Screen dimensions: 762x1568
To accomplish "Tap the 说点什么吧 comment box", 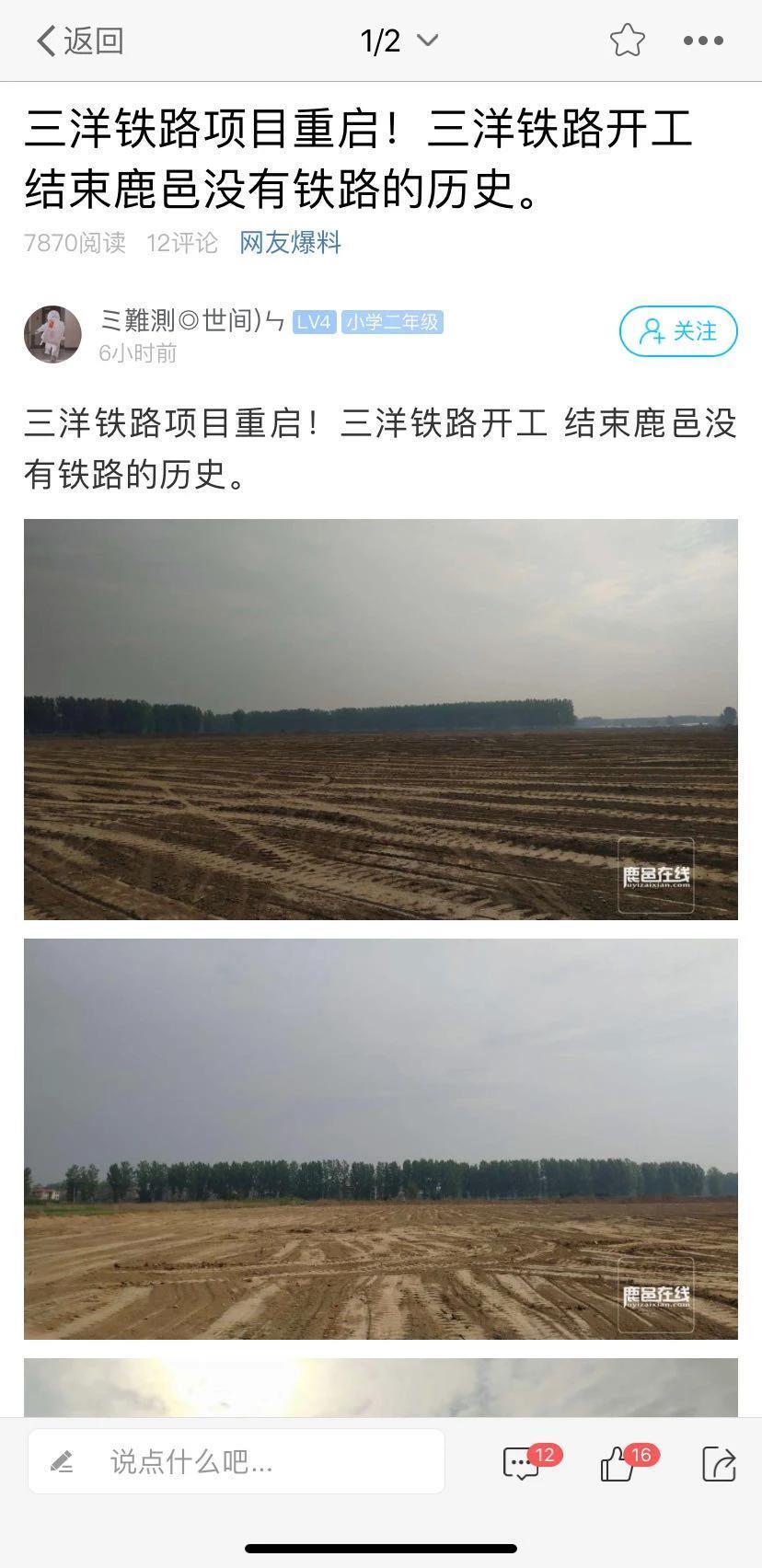I will (237, 1461).
